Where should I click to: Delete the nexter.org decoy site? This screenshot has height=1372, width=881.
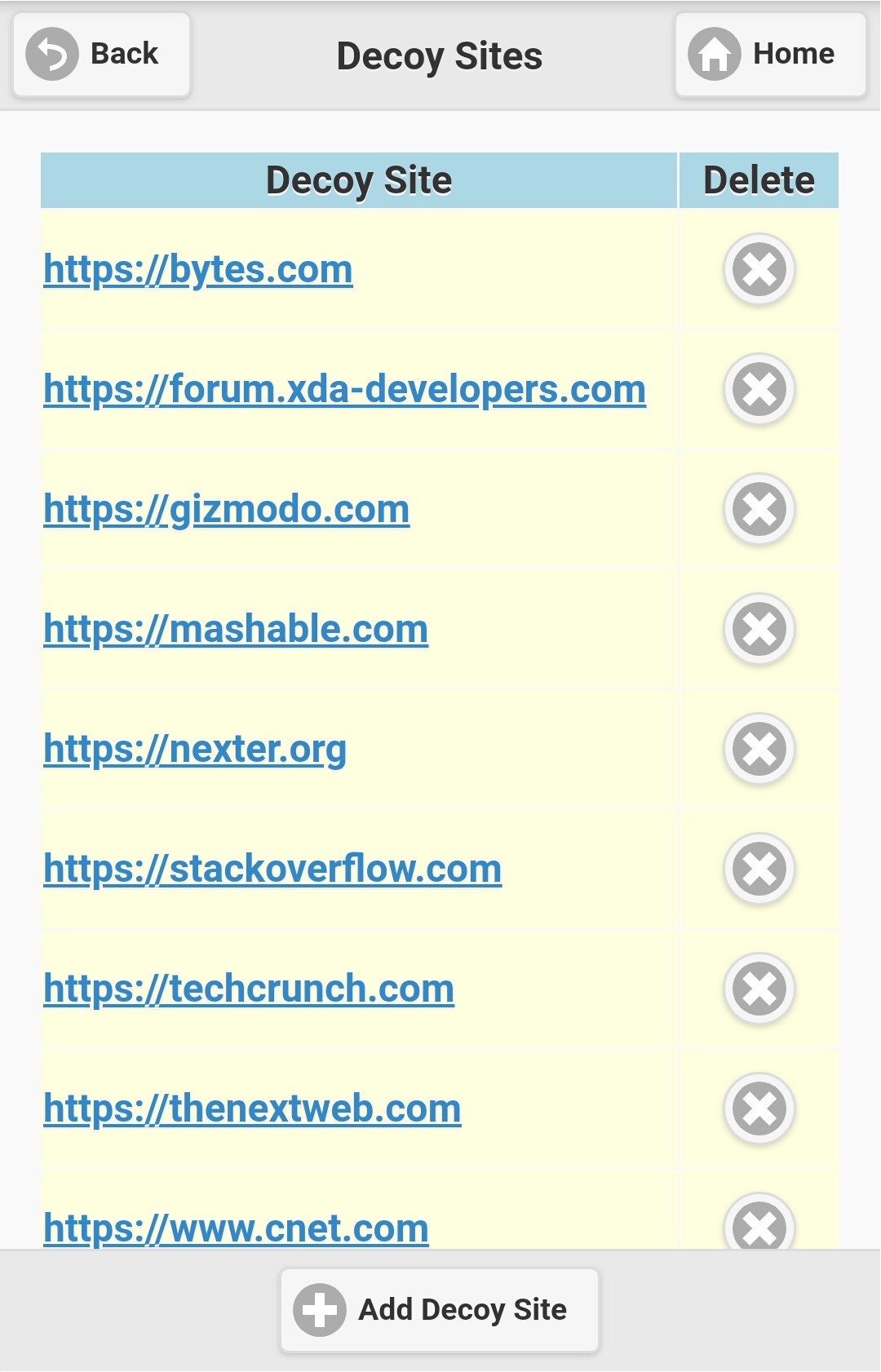click(x=759, y=749)
